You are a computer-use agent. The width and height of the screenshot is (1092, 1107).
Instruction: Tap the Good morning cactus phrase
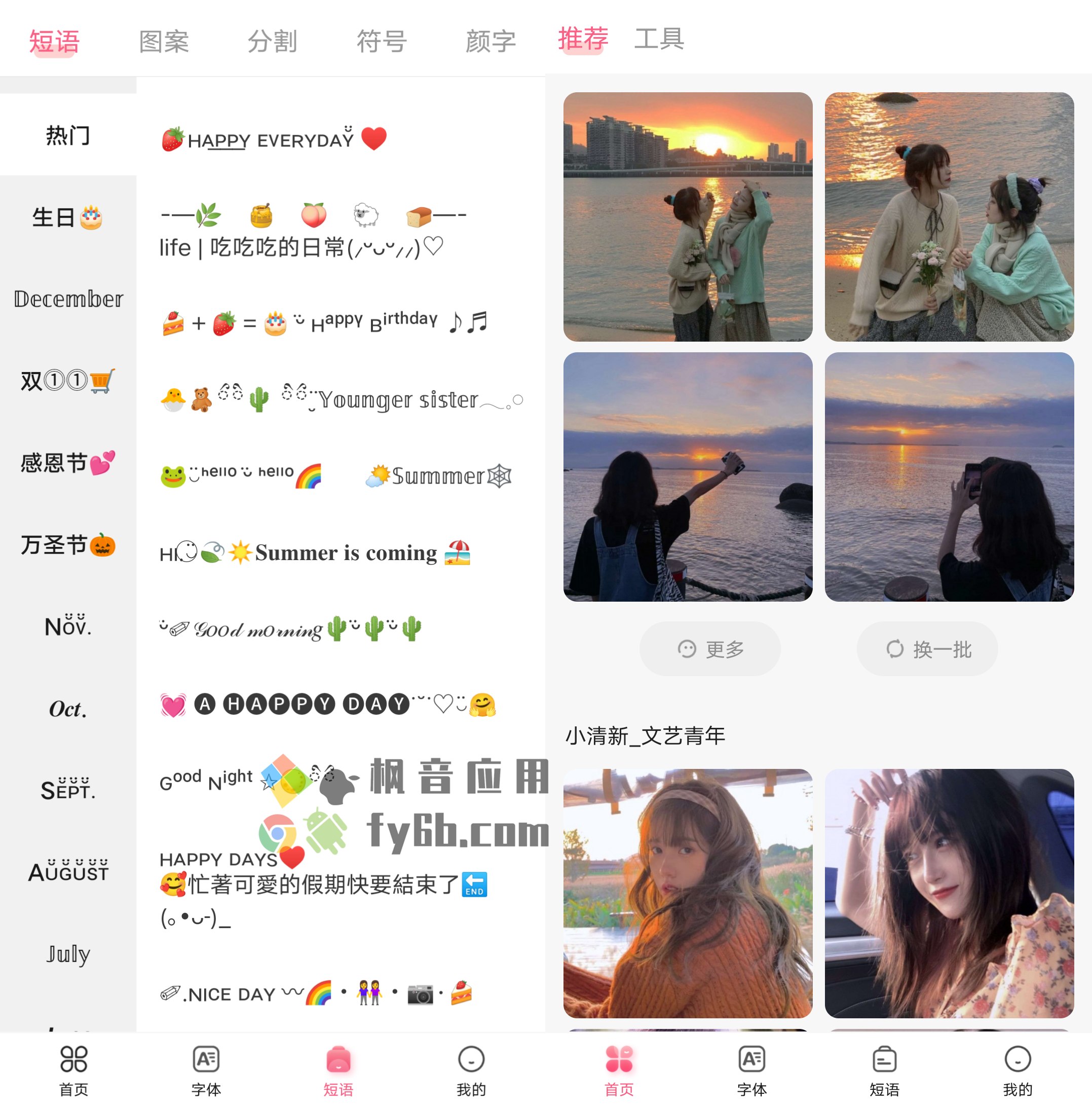click(x=290, y=629)
